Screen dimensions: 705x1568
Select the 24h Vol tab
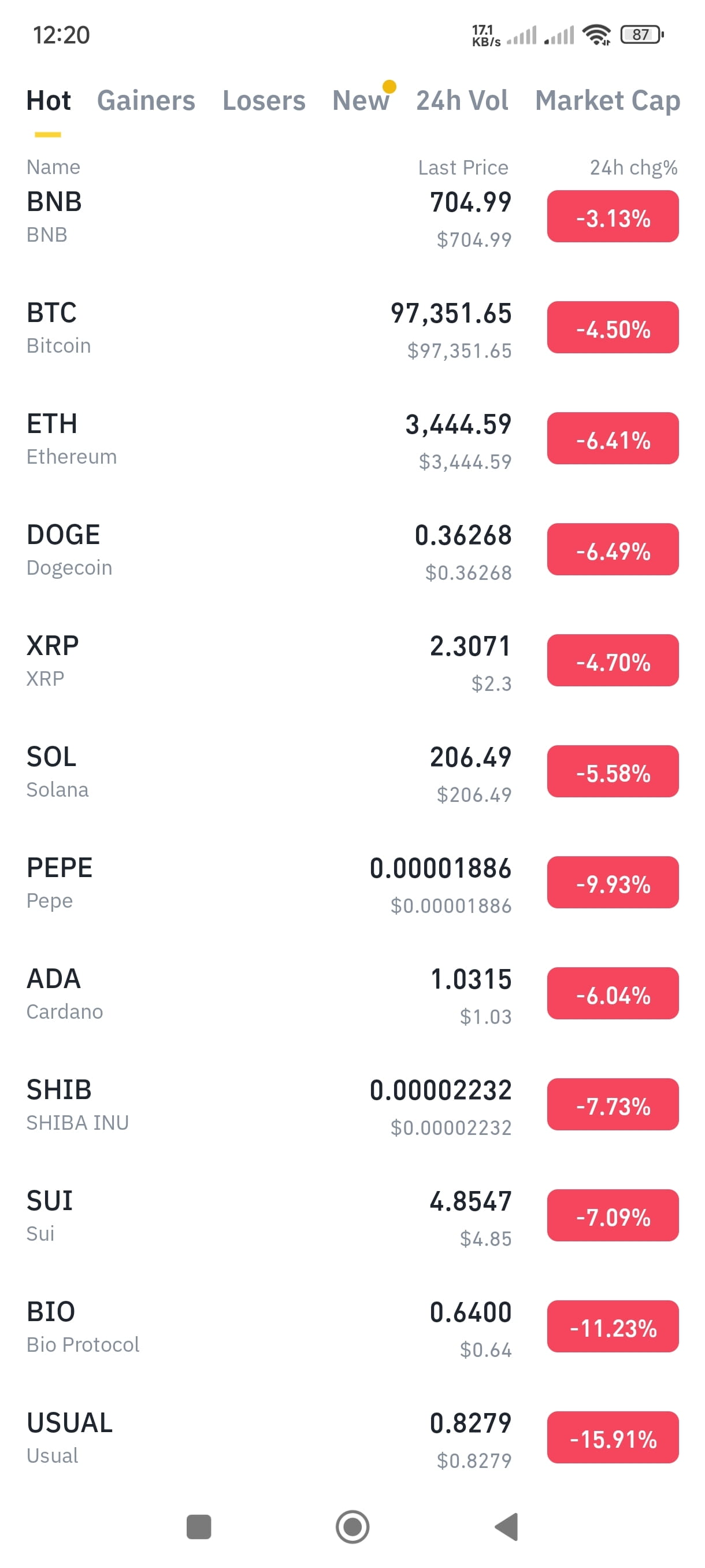(462, 101)
